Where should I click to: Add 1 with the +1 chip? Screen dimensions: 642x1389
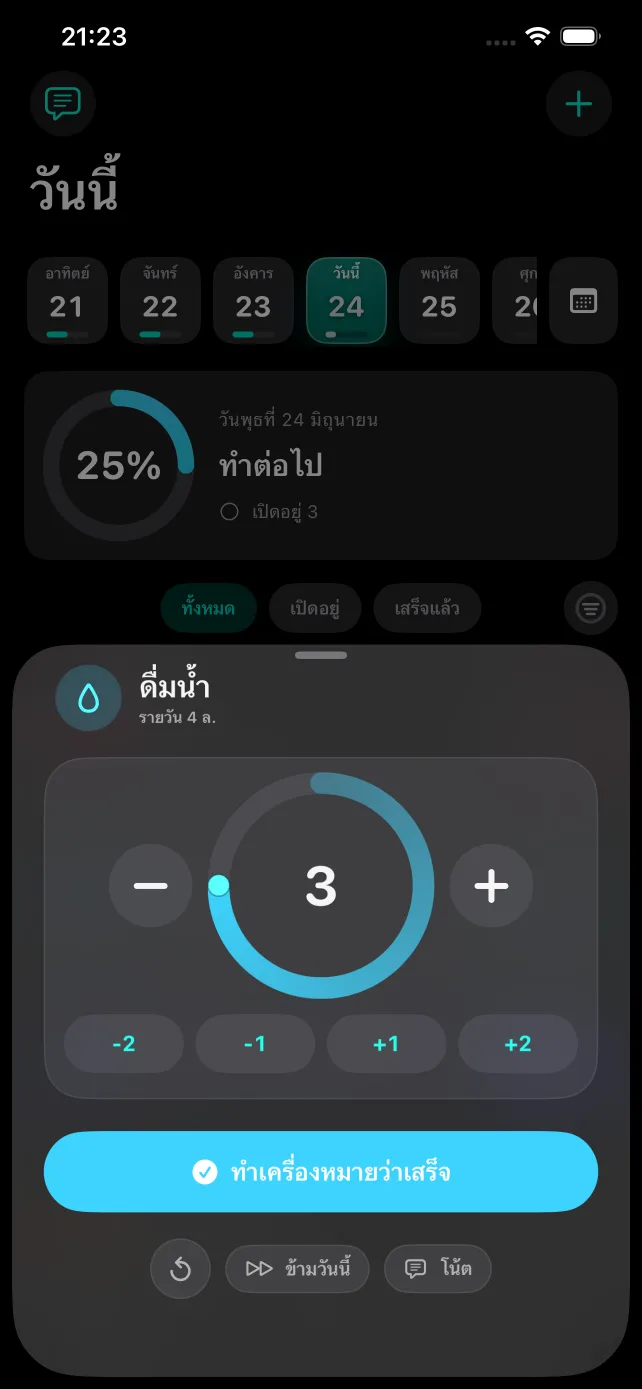tap(386, 1044)
